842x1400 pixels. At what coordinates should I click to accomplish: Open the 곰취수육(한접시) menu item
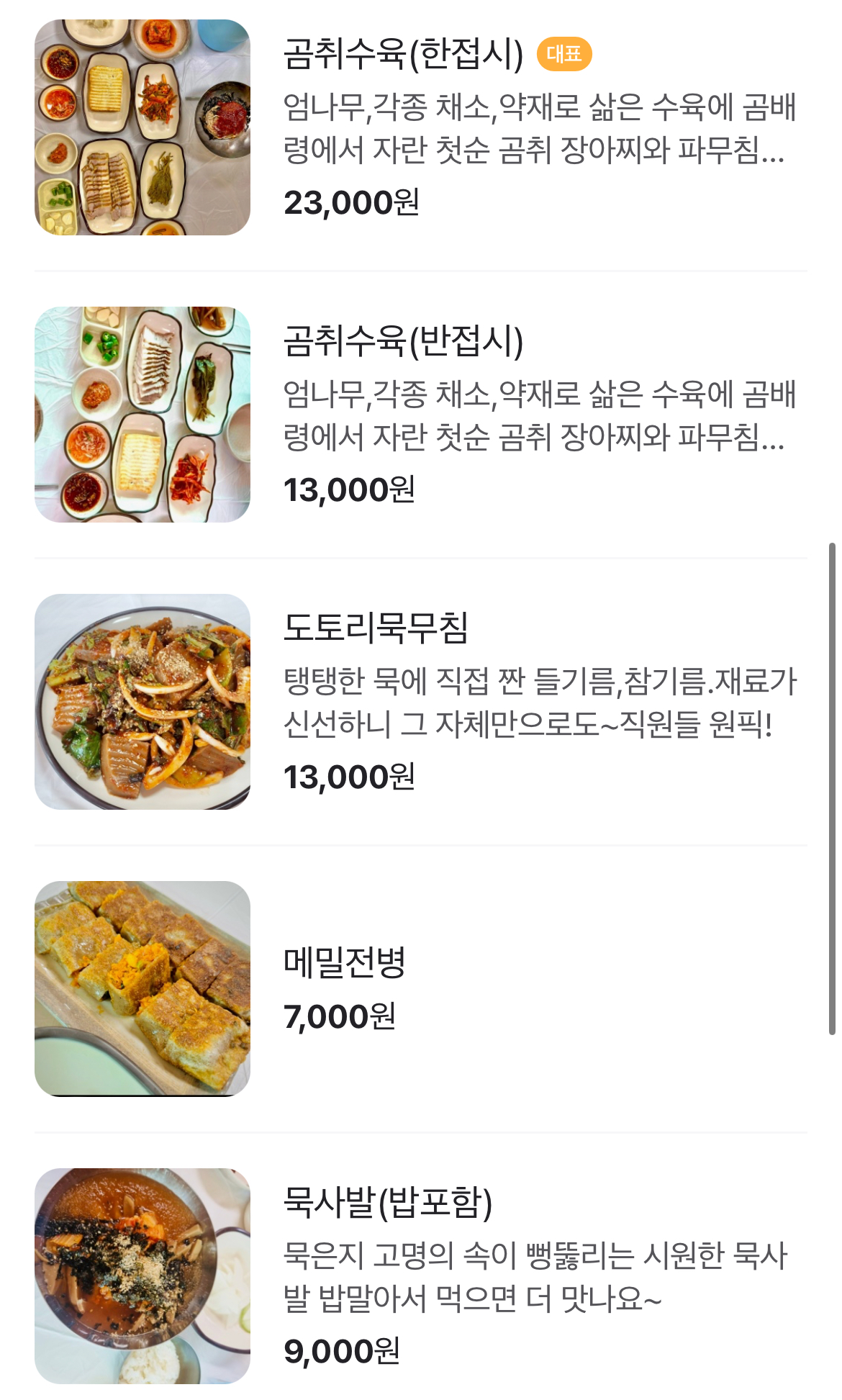(x=403, y=54)
